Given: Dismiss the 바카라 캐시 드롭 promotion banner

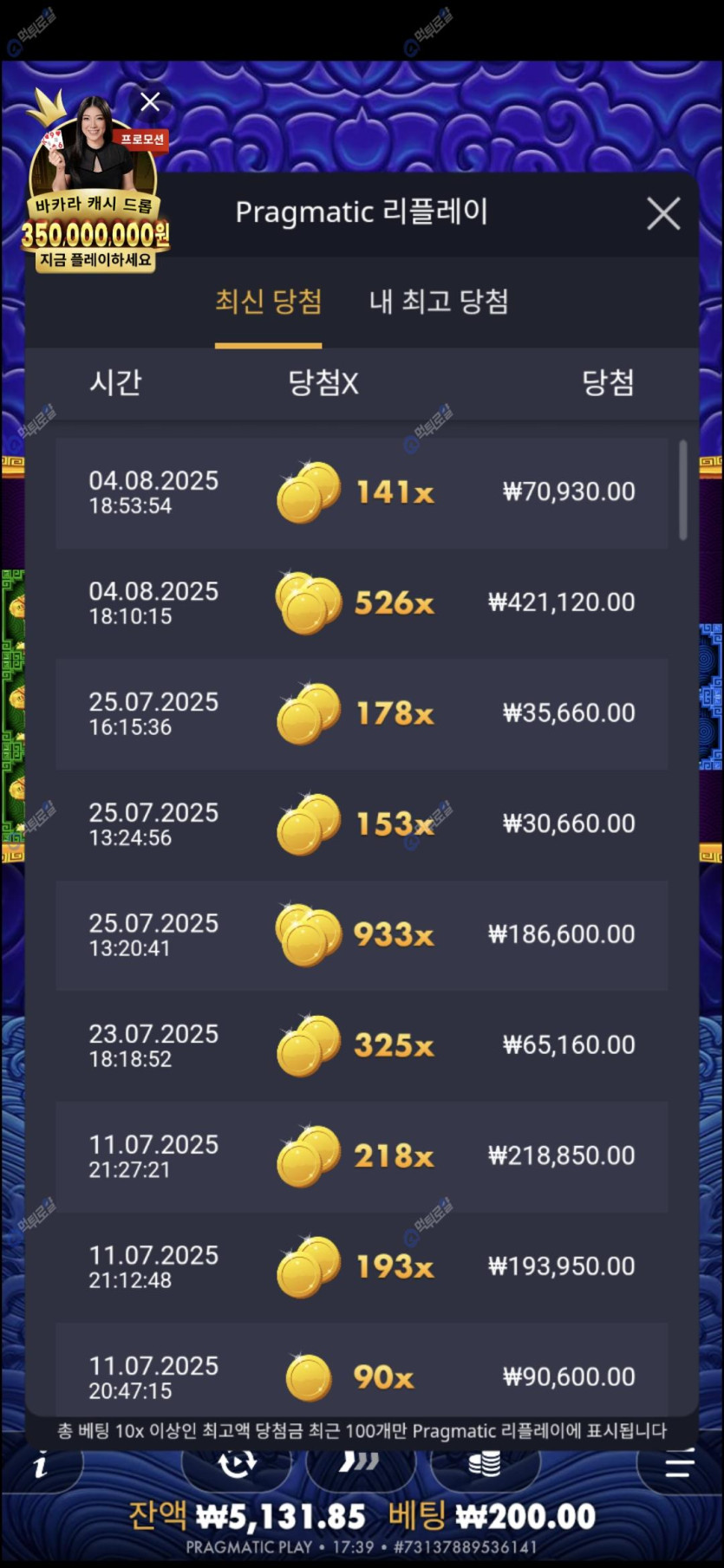Looking at the screenshot, I should 150,102.
